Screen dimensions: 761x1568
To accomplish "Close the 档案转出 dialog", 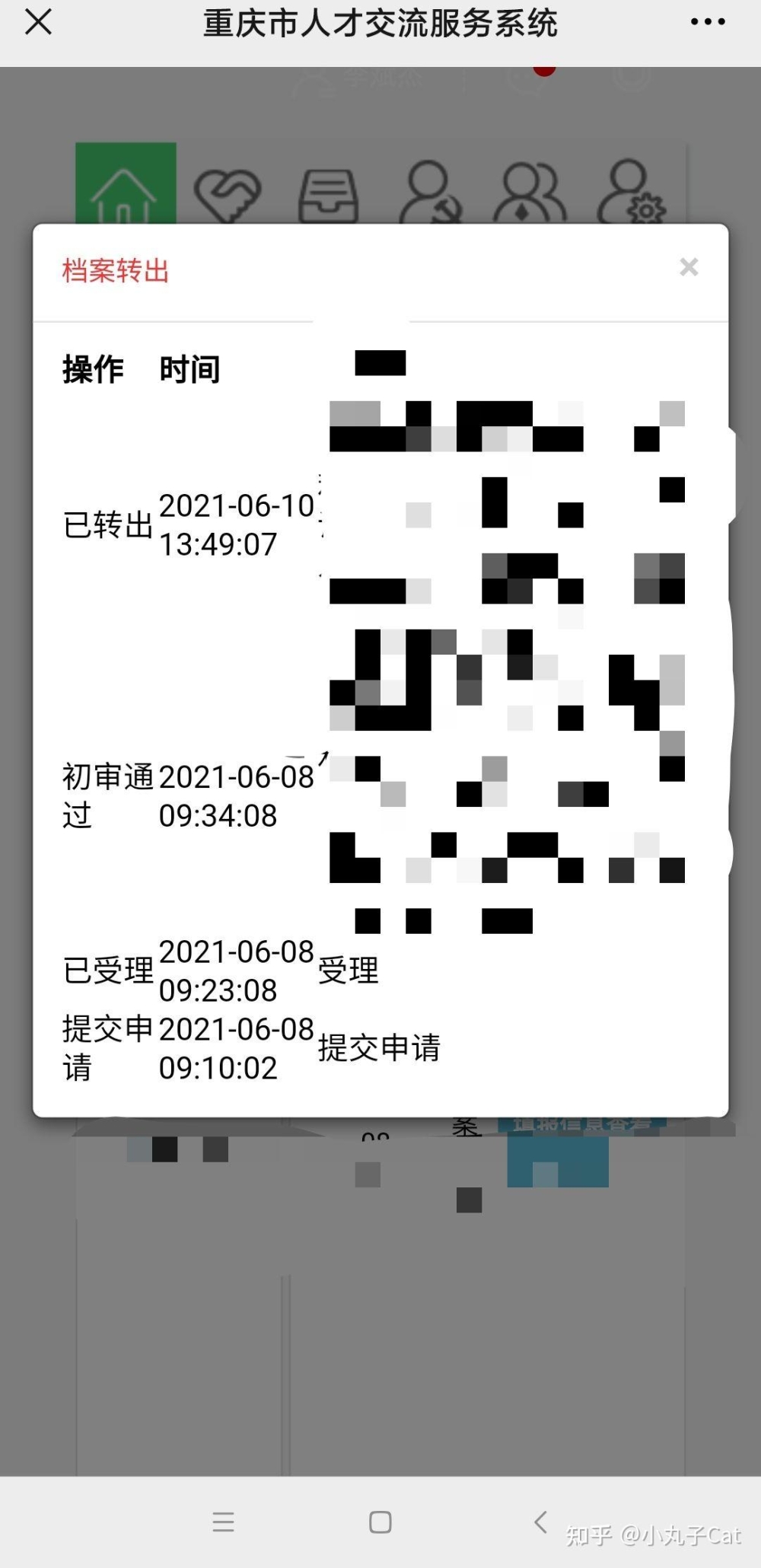I will (689, 267).
